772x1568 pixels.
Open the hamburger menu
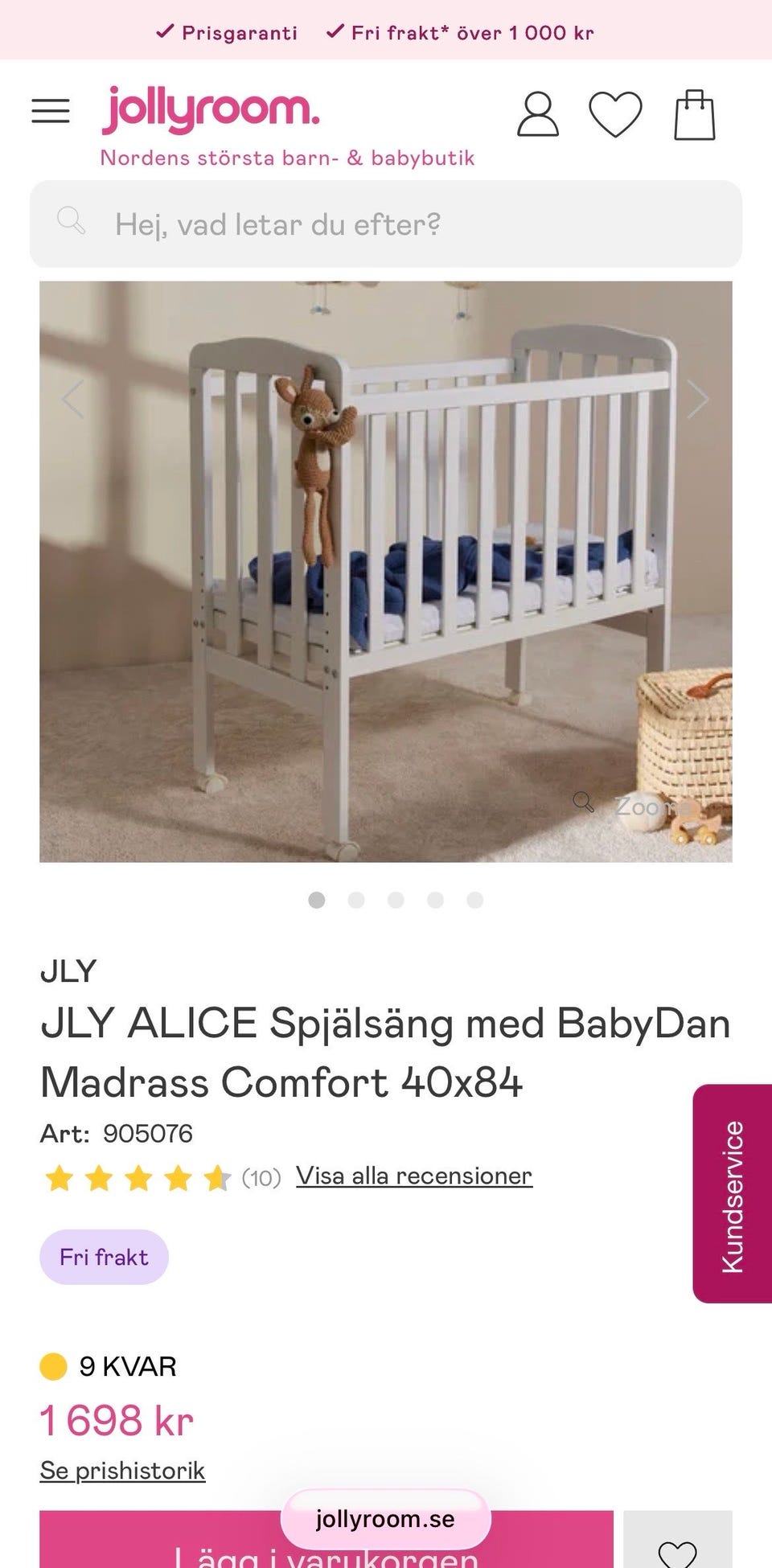(x=51, y=111)
